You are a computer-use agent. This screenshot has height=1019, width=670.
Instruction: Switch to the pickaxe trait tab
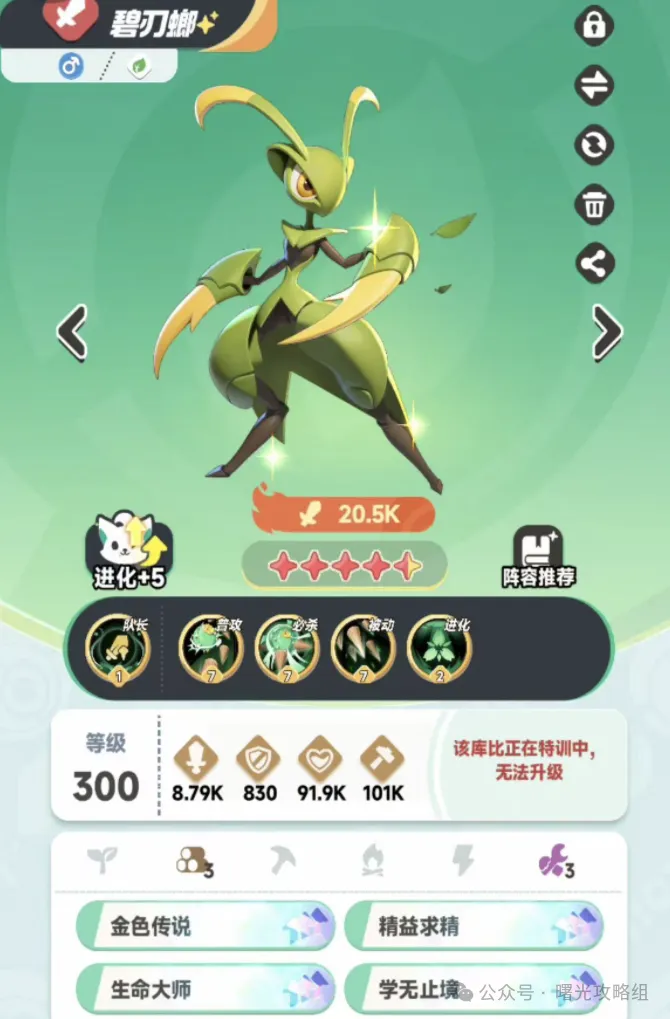(x=283, y=859)
